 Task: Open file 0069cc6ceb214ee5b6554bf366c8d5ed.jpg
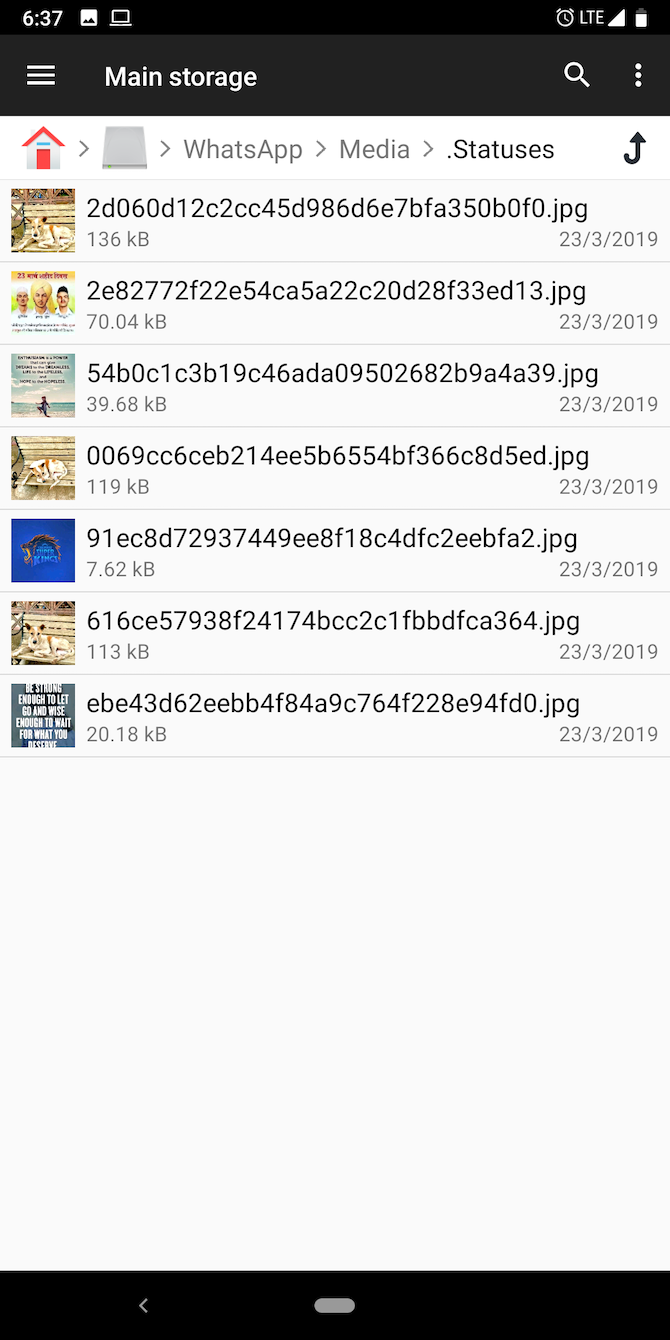335,468
